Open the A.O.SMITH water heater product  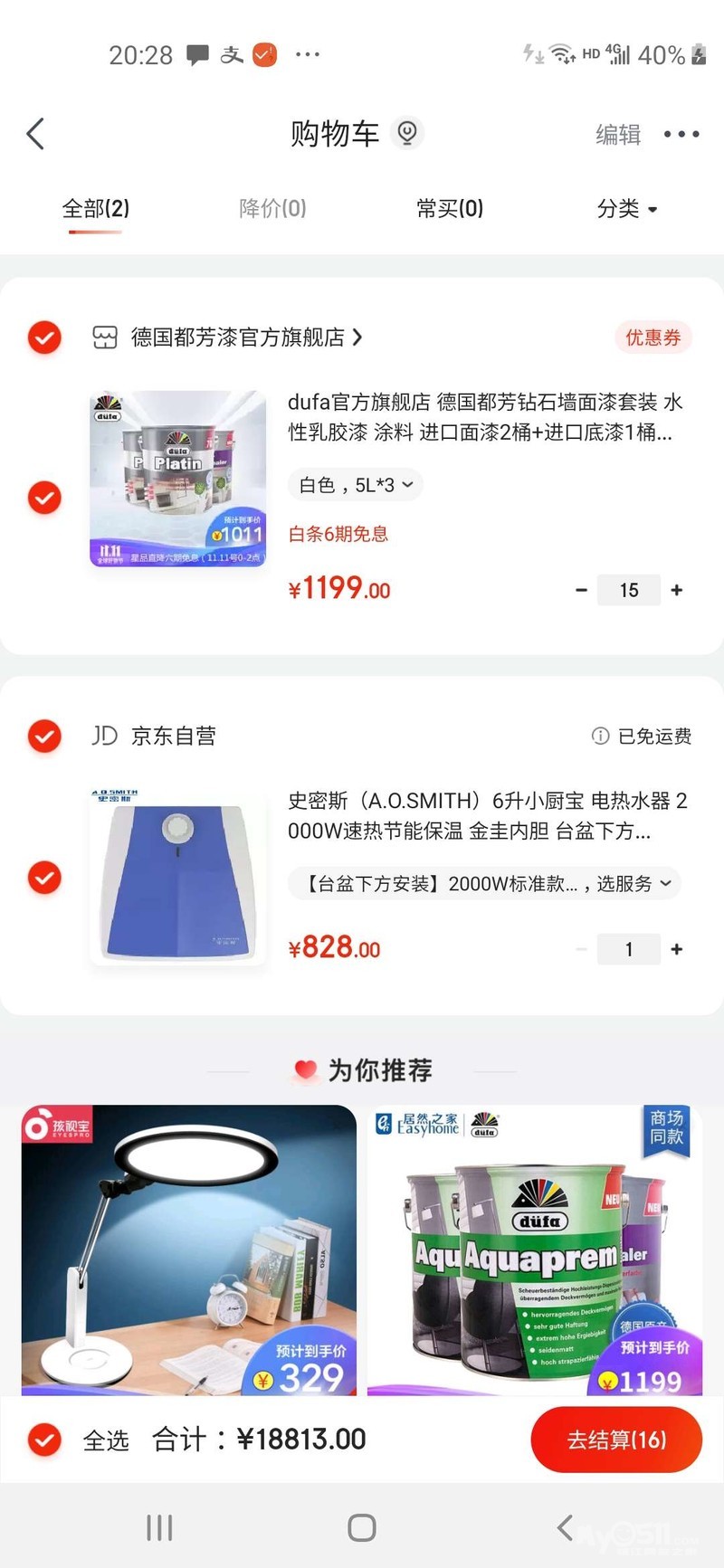(x=487, y=815)
